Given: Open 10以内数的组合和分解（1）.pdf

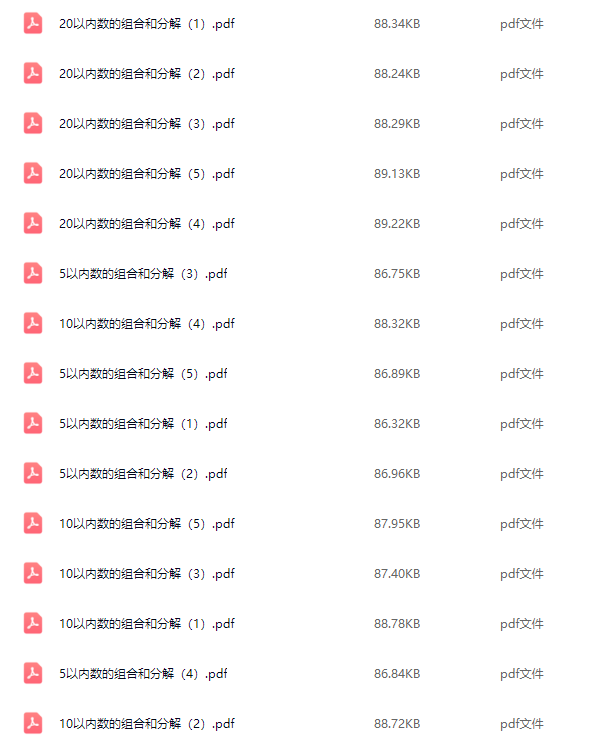Looking at the screenshot, I should [146, 623].
